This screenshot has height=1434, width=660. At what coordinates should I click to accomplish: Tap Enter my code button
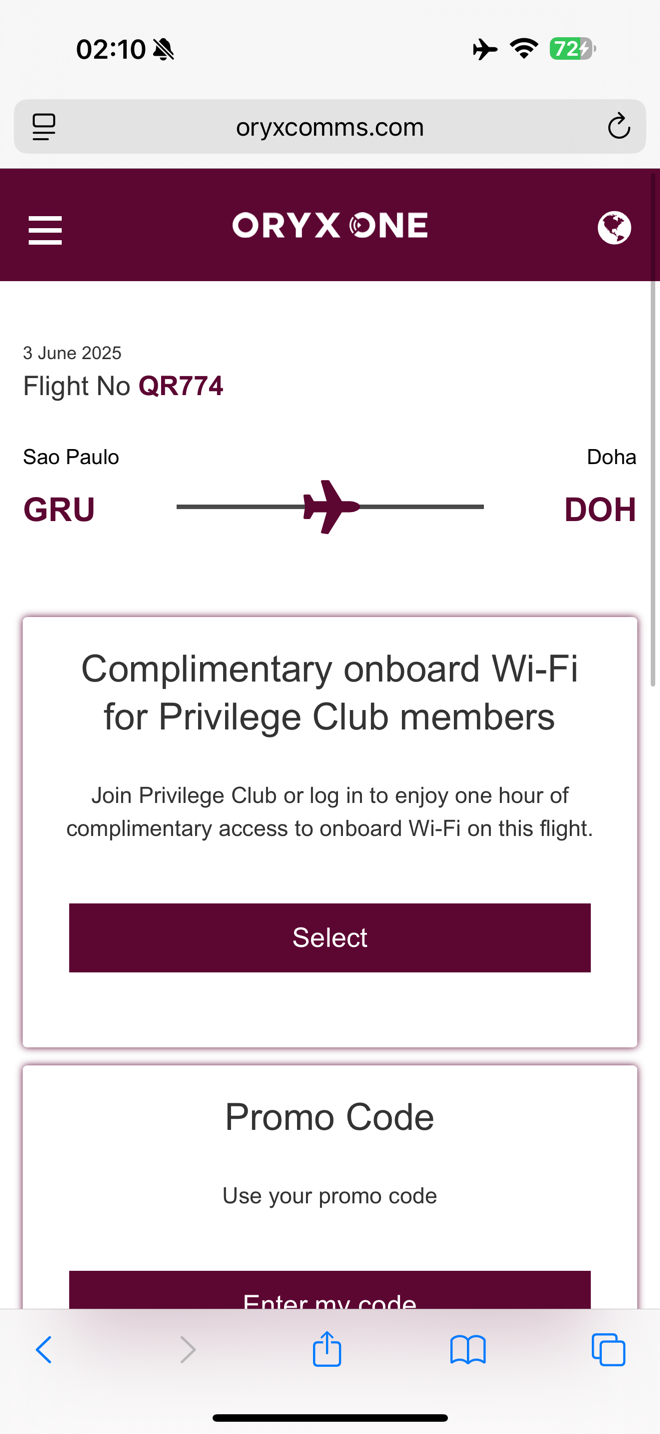[x=330, y=1290]
